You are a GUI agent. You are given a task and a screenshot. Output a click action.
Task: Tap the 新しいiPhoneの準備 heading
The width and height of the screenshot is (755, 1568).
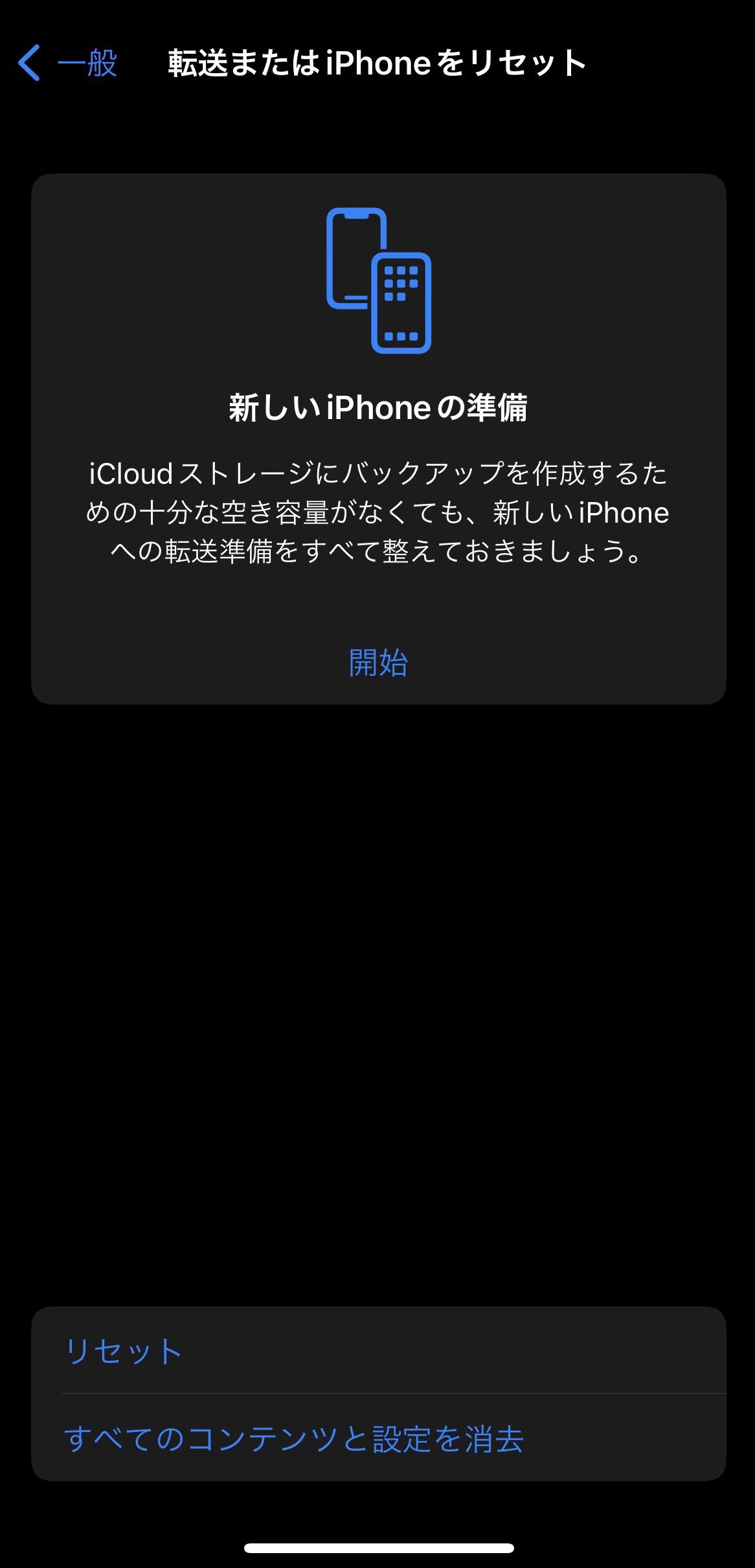[x=377, y=407]
